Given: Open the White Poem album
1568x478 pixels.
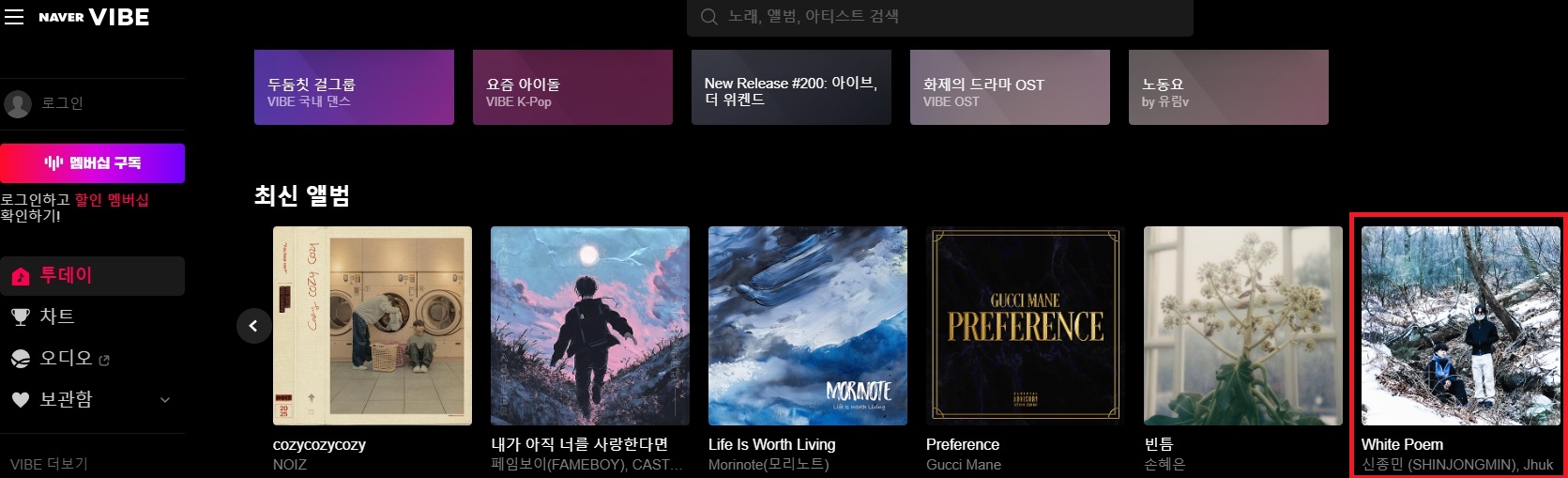Looking at the screenshot, I should click(1460, 326).
